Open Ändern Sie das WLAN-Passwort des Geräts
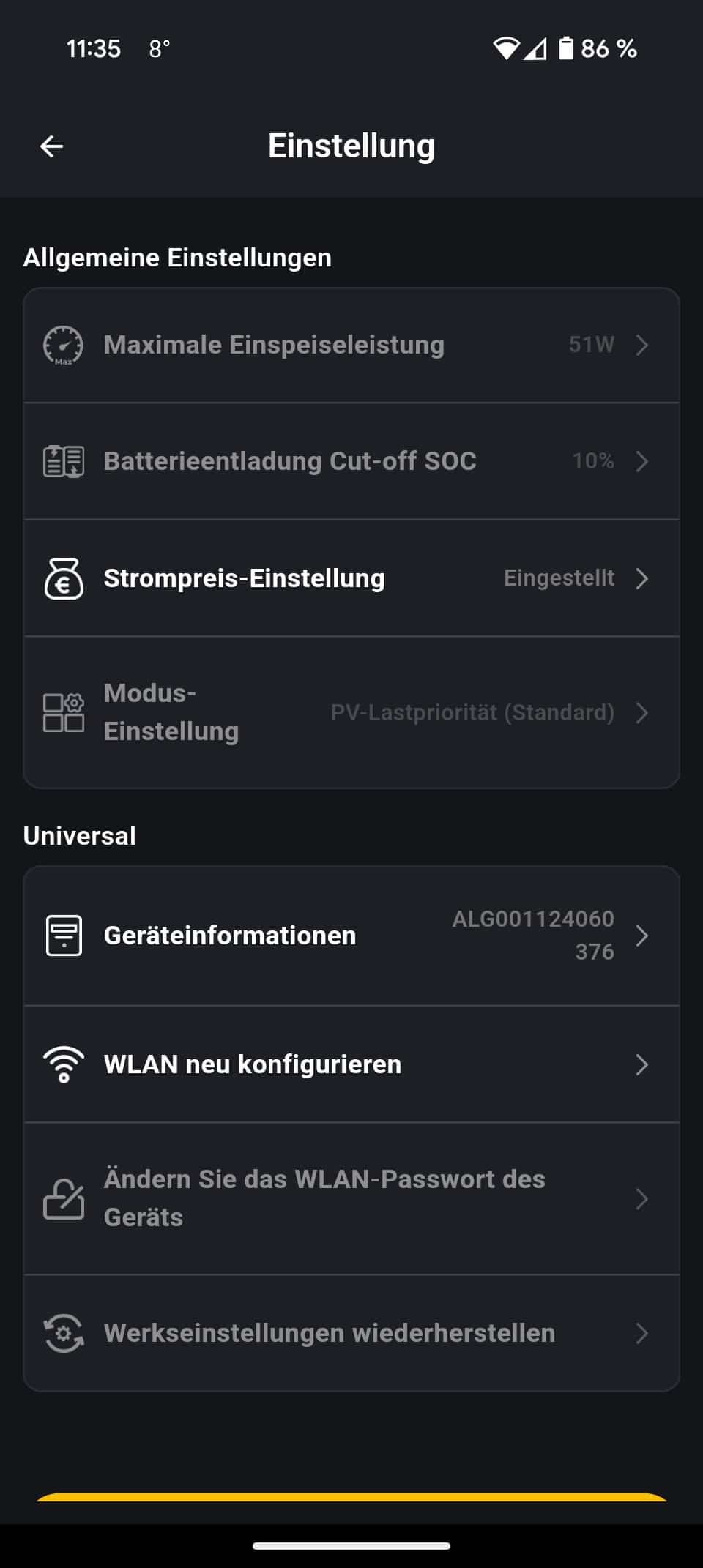The image size is (703, 1568). pos(351,1198)
